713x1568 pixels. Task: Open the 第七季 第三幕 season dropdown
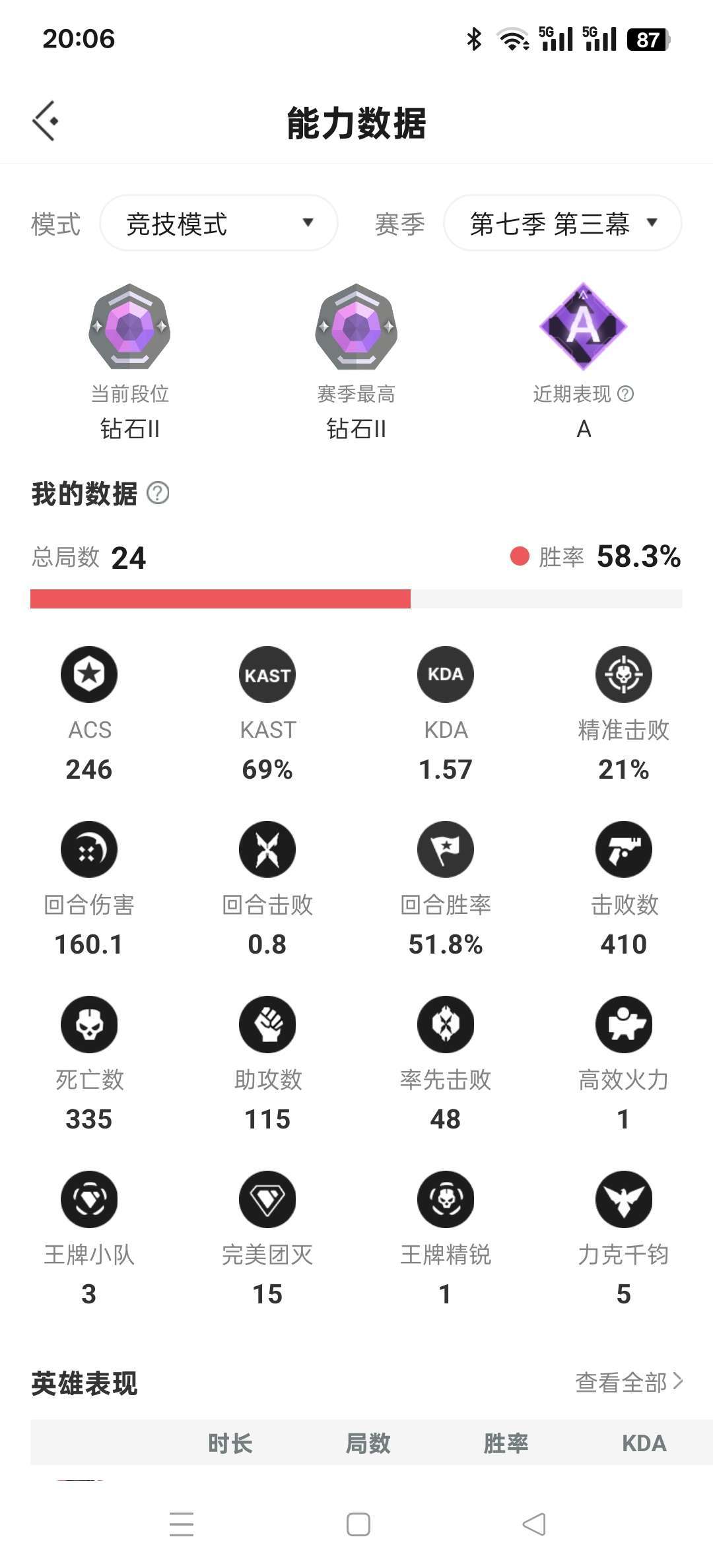(562, 223)
